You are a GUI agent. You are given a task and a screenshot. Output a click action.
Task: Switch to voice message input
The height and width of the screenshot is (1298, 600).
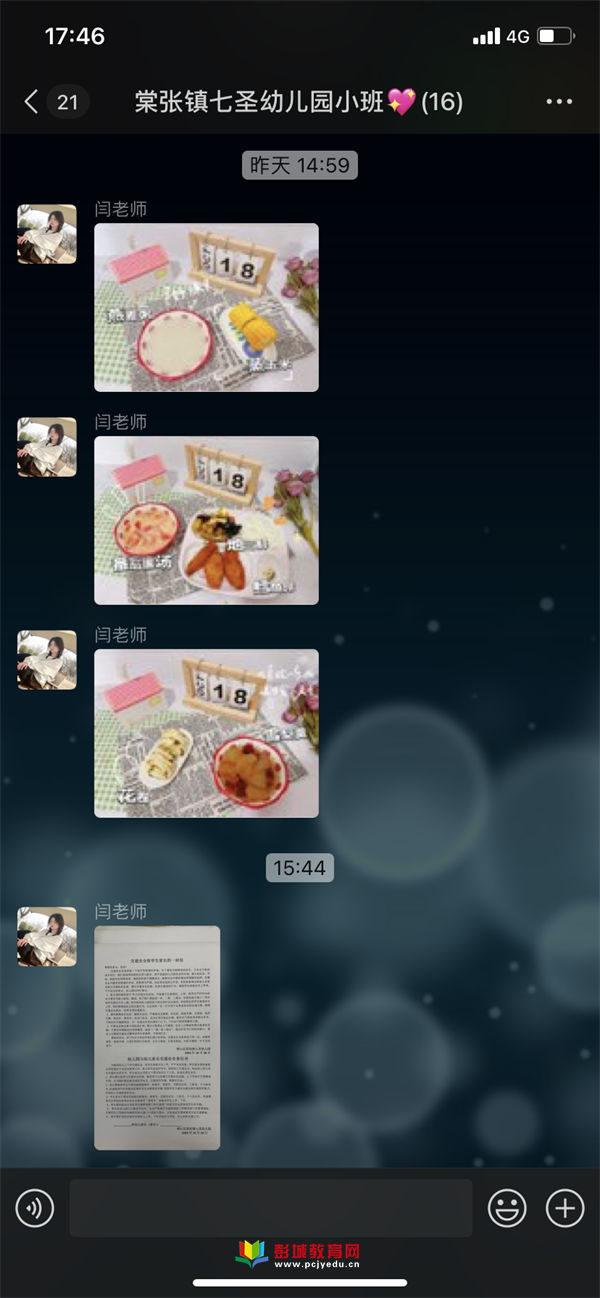[x=35, y=1208]
